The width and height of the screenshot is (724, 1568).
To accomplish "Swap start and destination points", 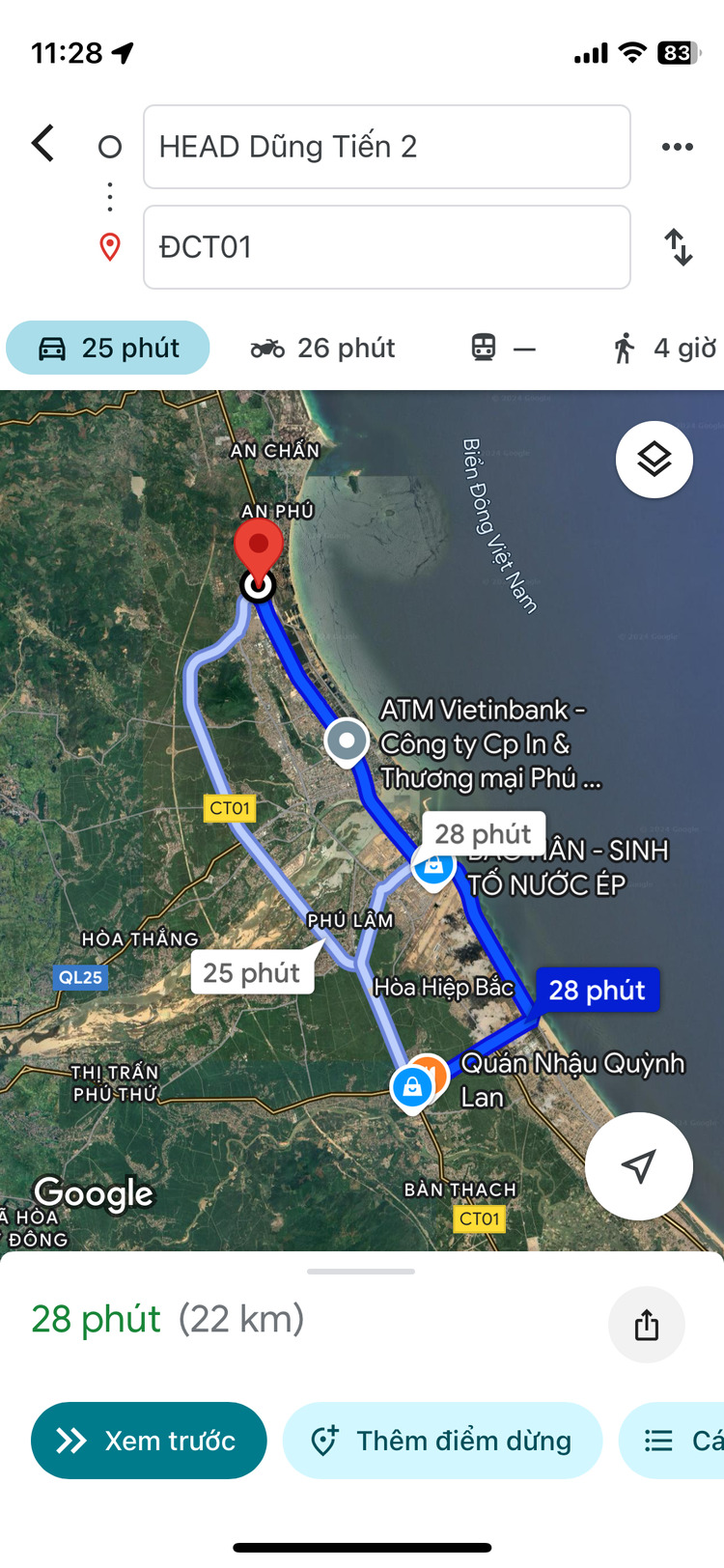I will tap(679, 247).
